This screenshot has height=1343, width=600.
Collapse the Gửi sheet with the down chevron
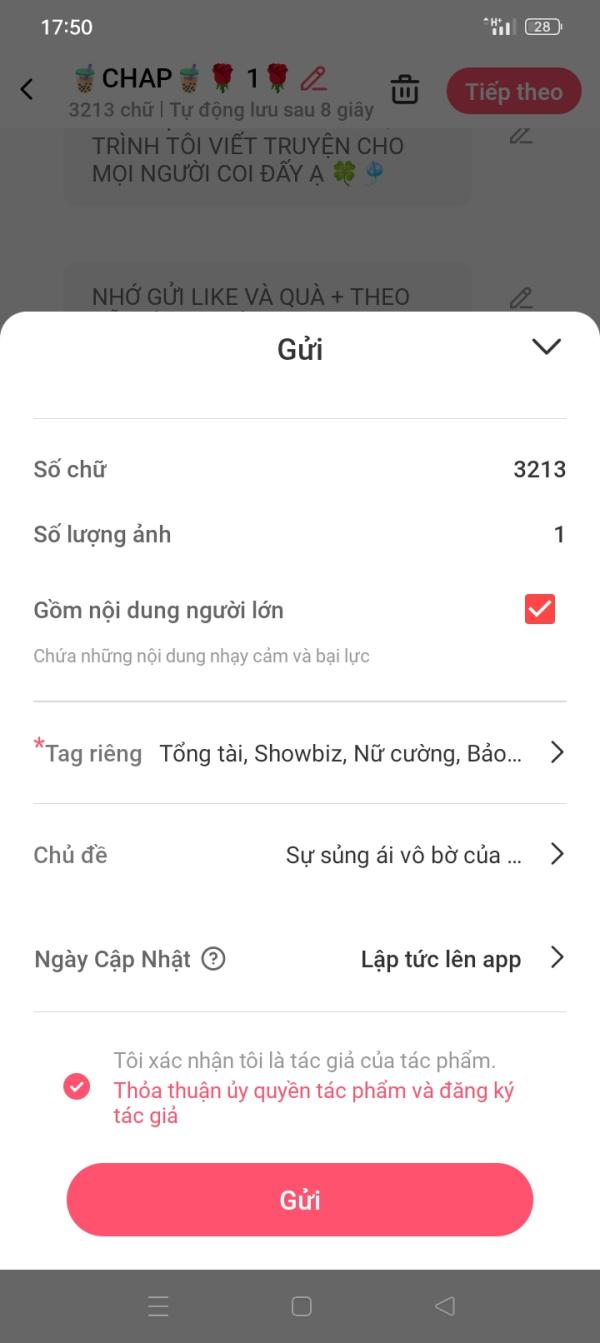546,347
